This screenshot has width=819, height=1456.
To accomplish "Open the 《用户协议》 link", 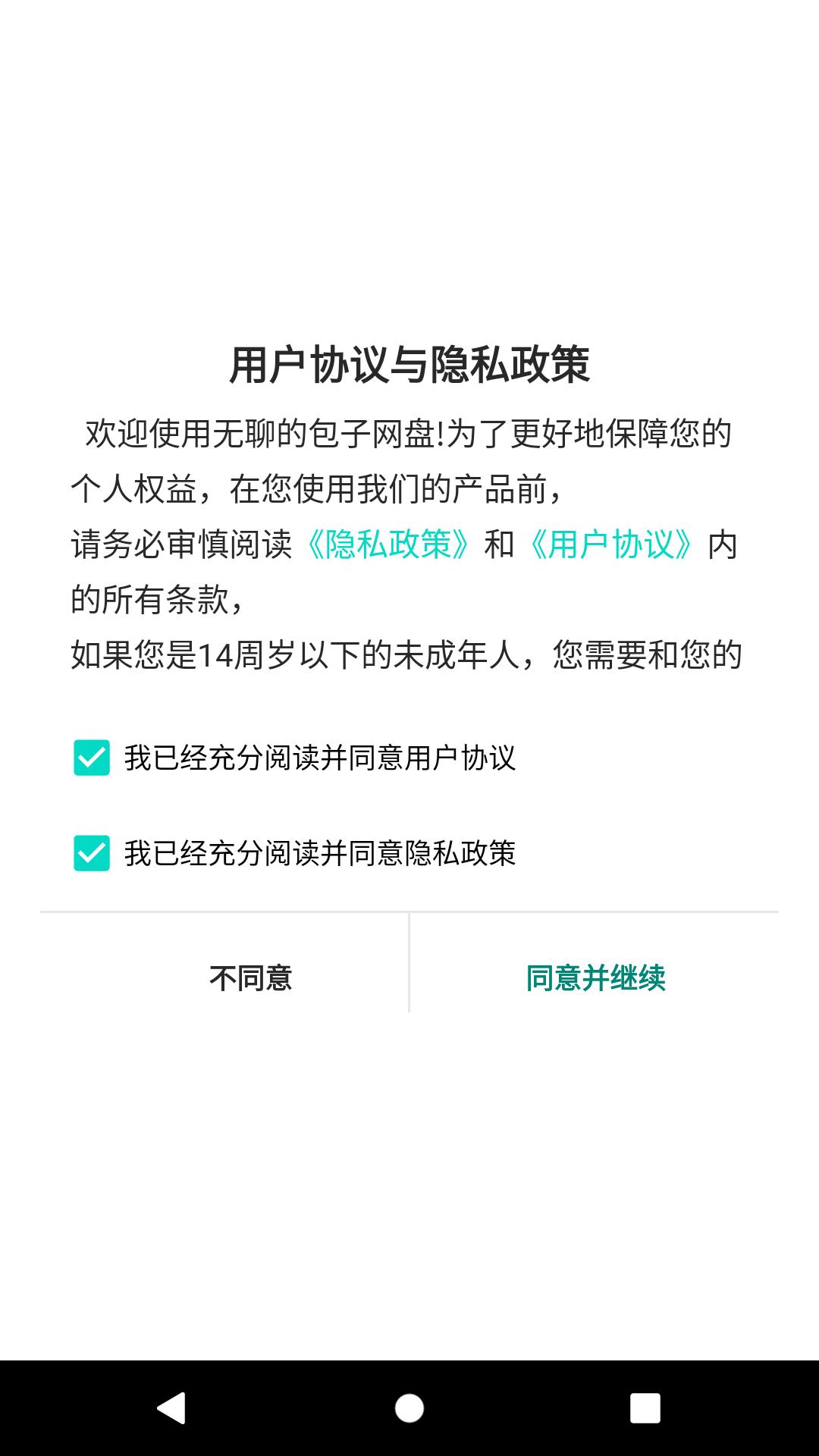I will (610, 544).
